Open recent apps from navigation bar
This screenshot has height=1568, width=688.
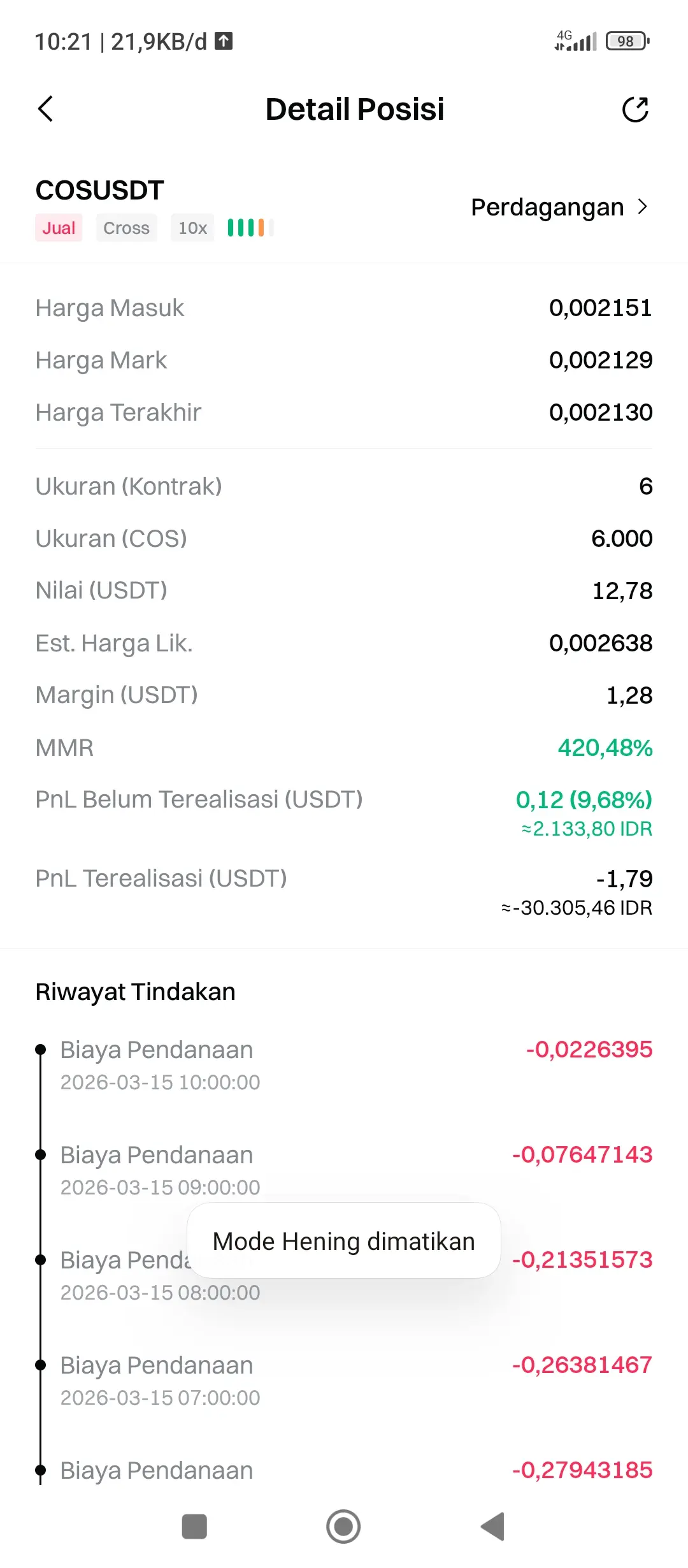pos(194,1527)
